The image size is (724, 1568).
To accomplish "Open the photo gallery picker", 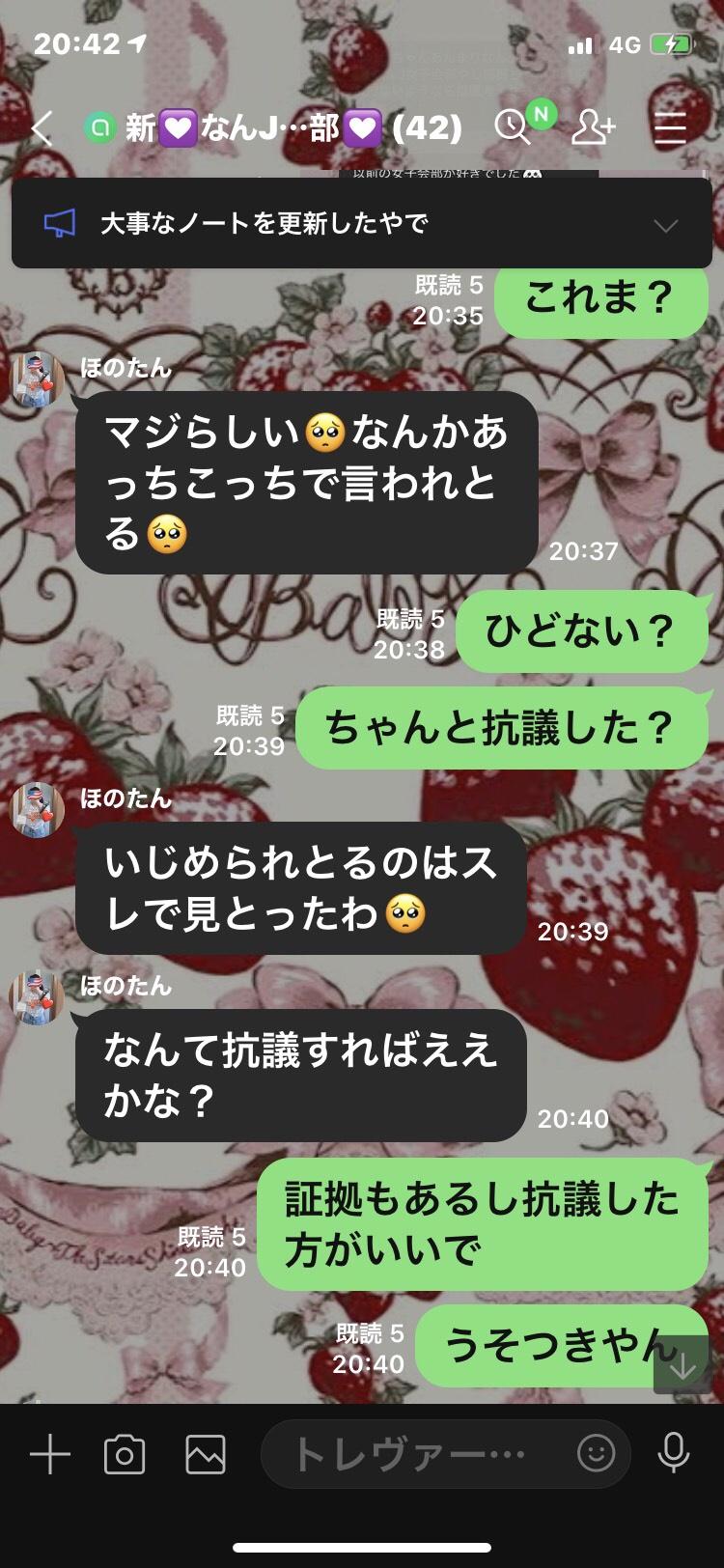I will click(206, 1454).
